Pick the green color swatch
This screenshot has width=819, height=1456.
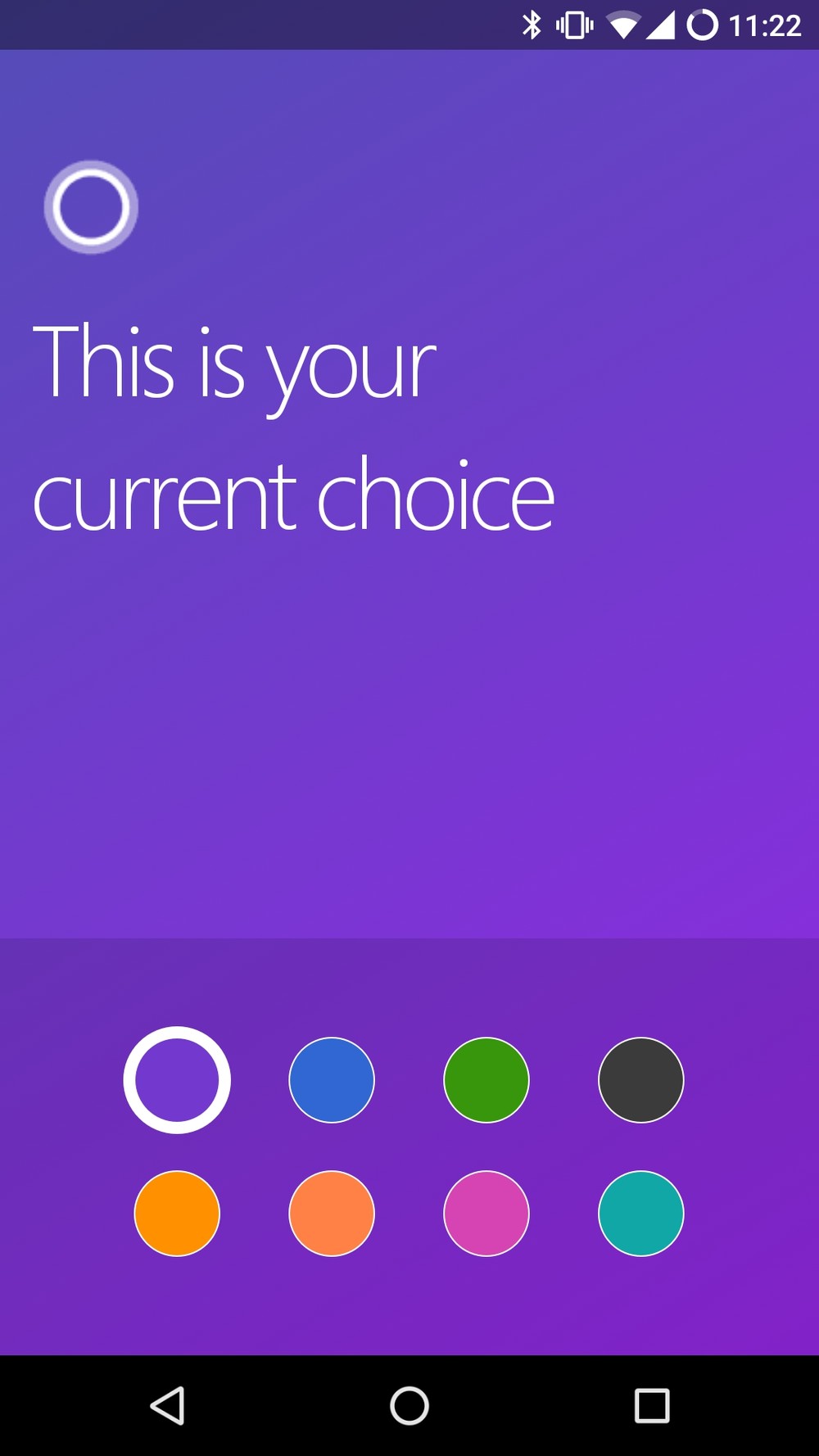486,1079
